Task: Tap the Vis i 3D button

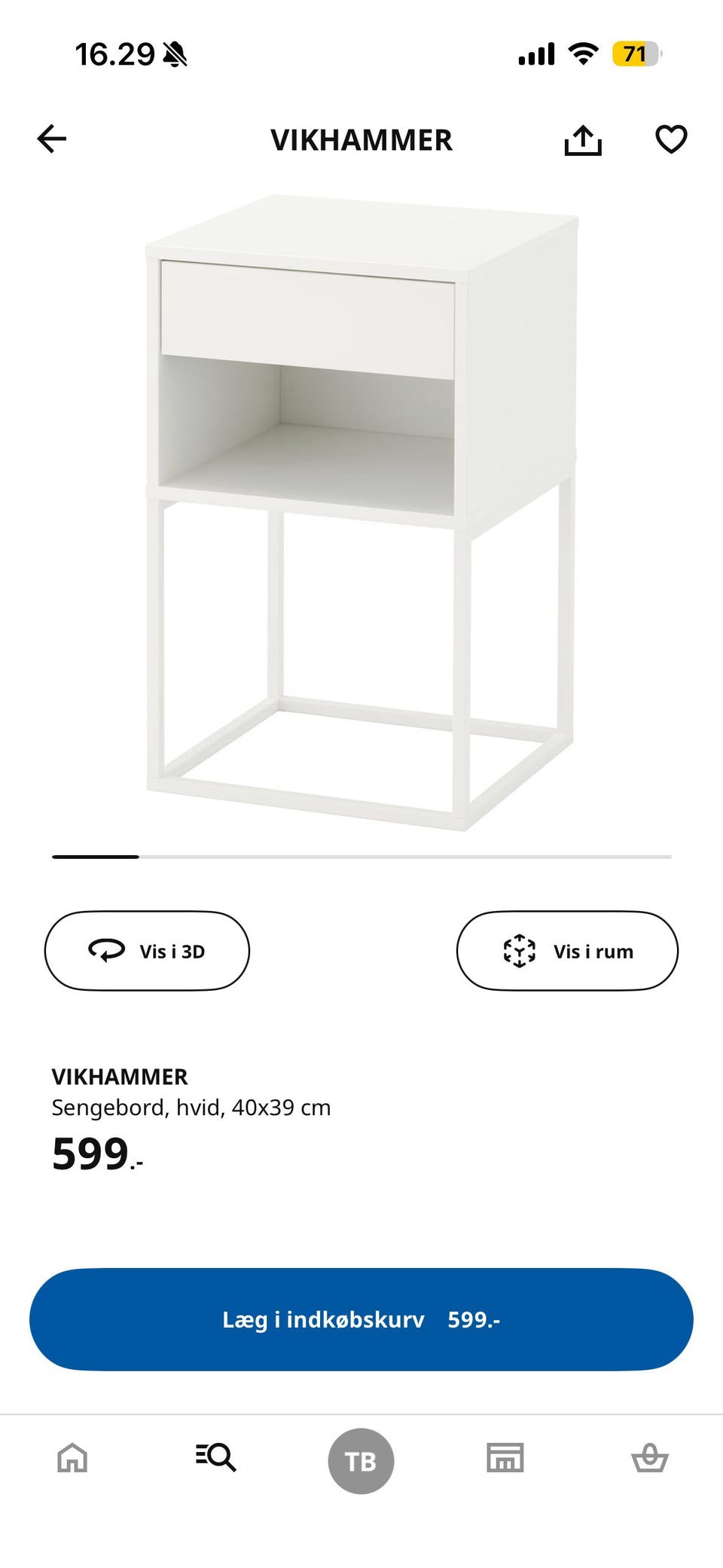Action: [x=147, y=951]
